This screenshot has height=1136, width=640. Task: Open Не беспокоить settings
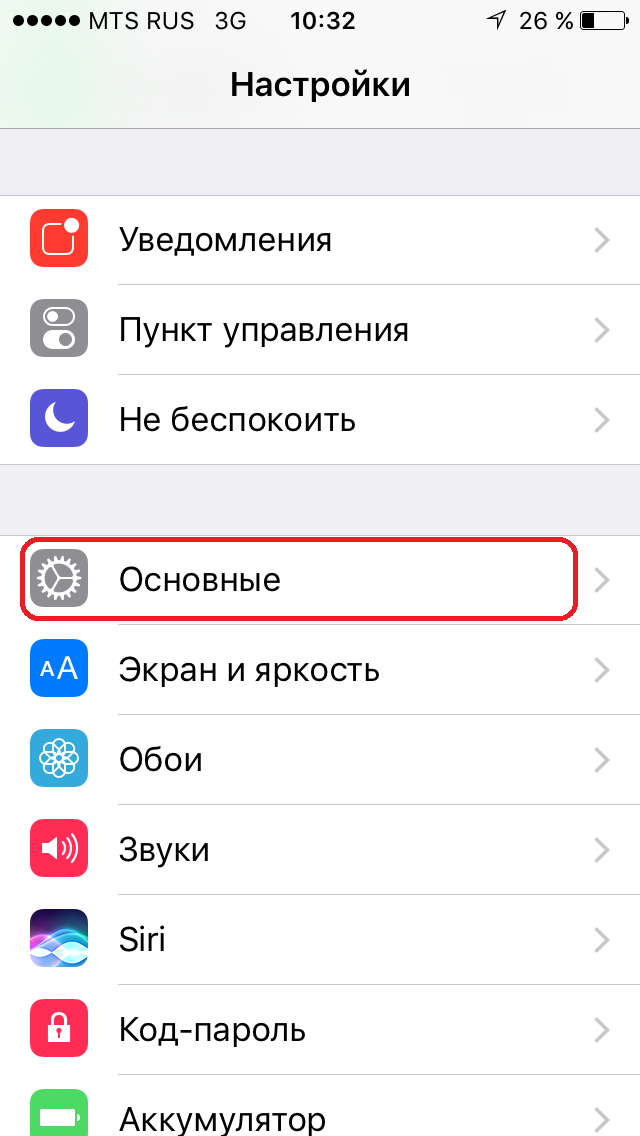pos(320,419)
